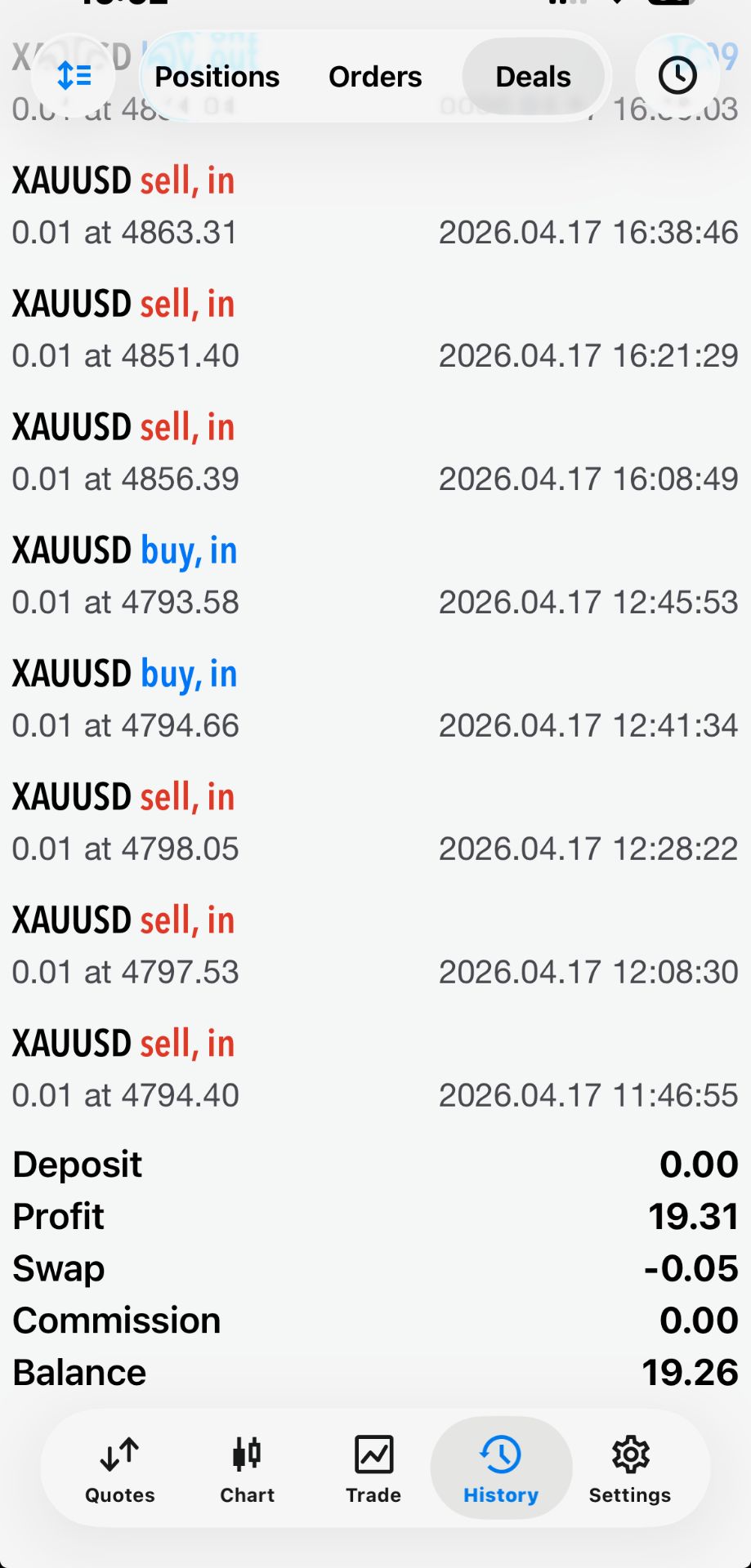Open the Settings tab
The image size is (751, 1568).
629,1470
